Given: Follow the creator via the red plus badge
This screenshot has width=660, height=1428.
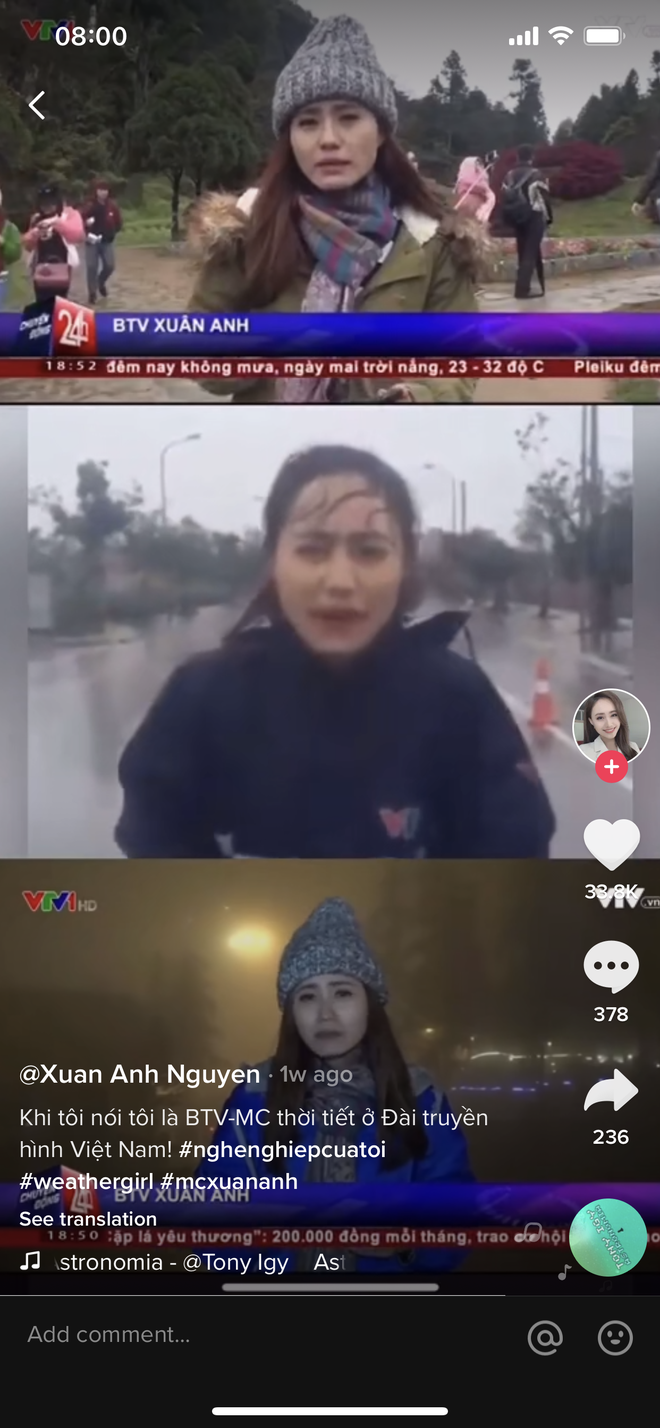Looking at the screenshot, I should click(611, 767).
